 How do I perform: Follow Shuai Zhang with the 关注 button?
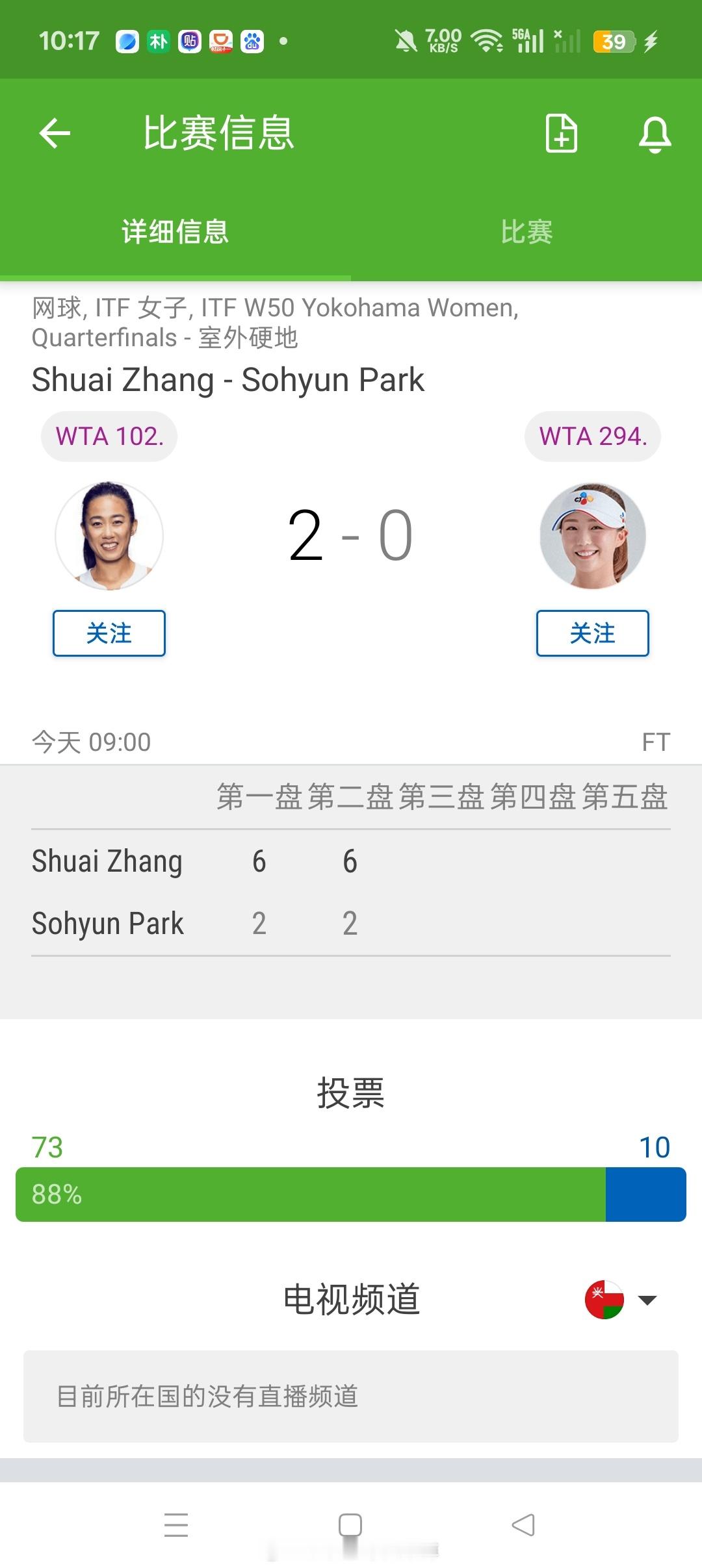coord(108,633)
